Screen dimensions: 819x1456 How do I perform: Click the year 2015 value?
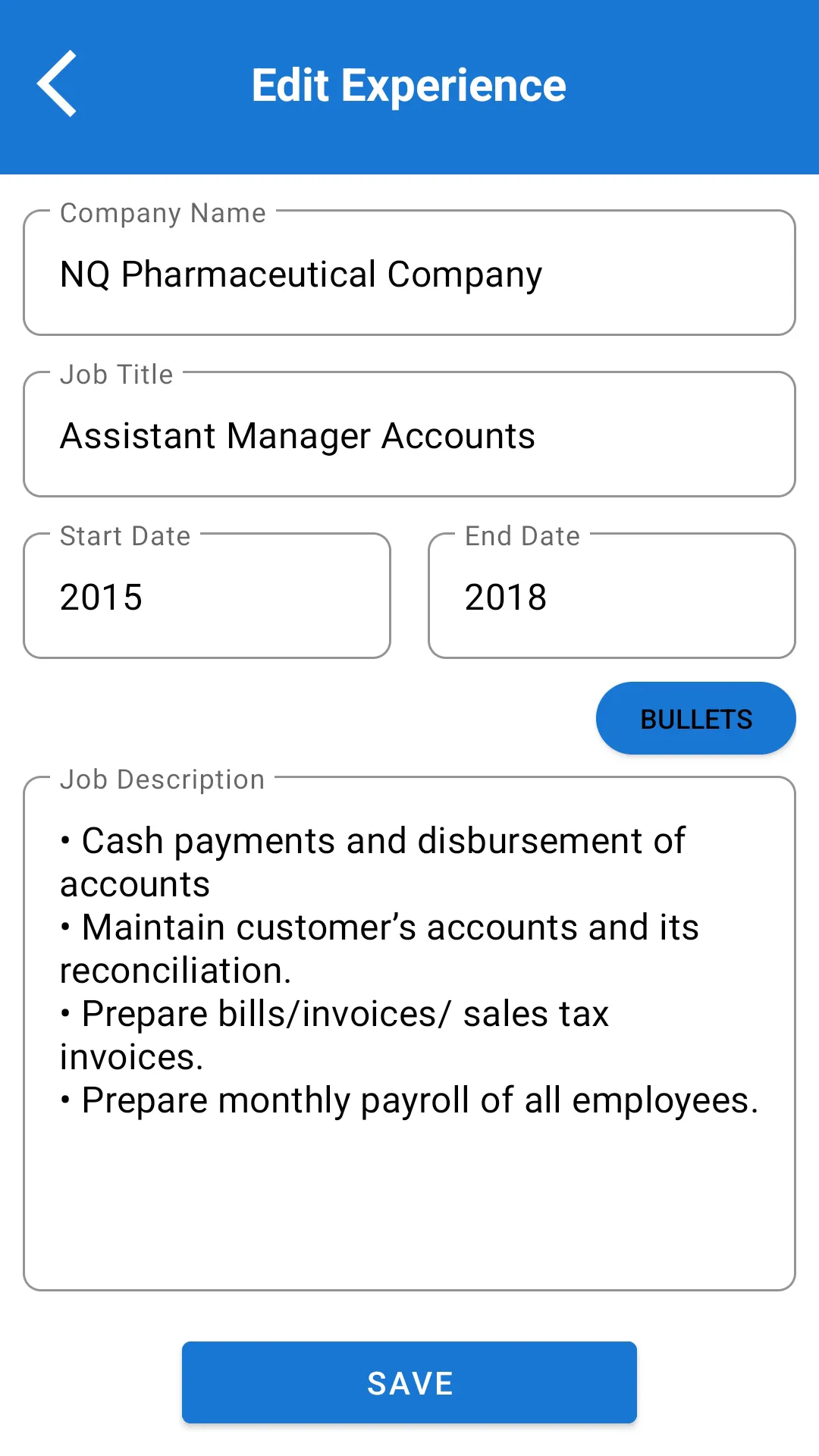click(102, 597)
